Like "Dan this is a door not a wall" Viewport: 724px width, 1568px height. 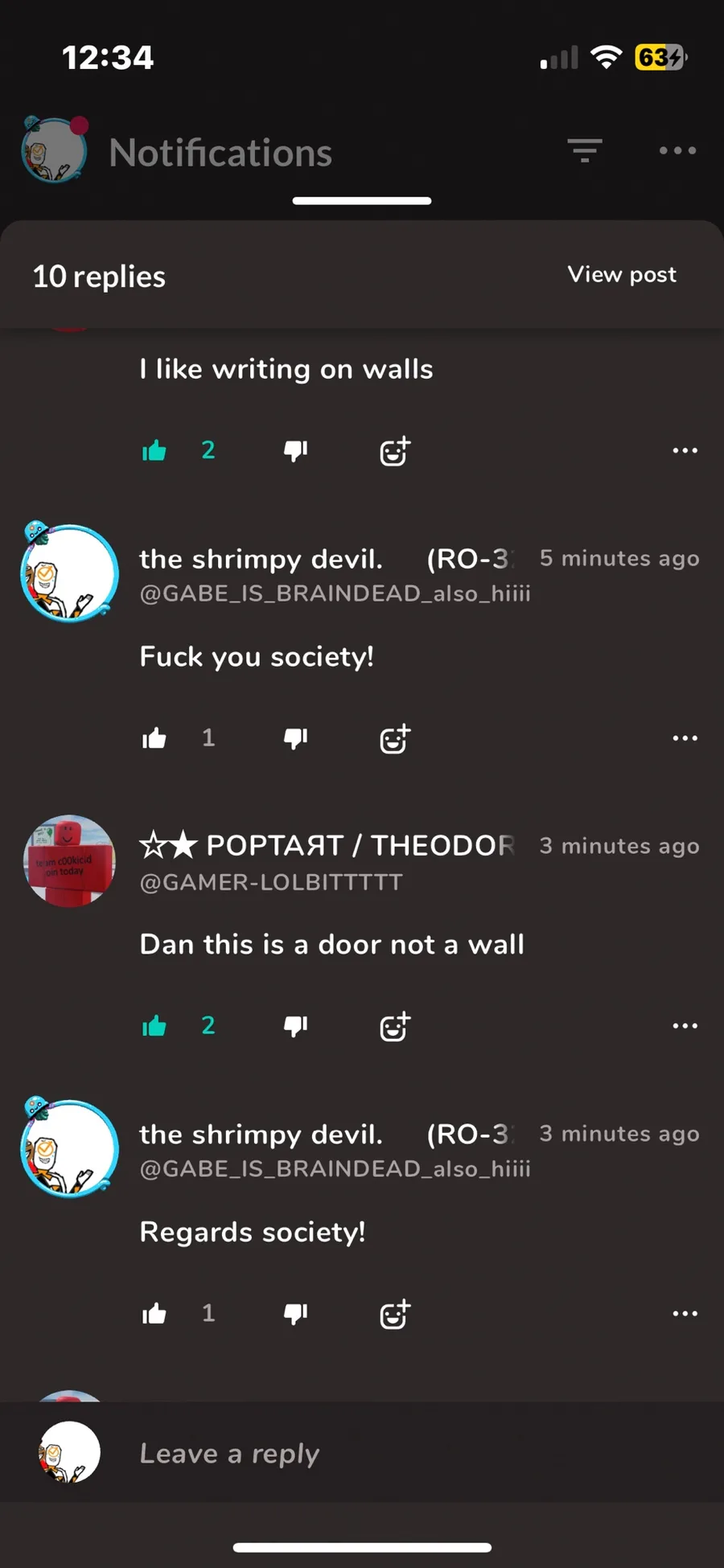pyautogui.click(x=154, y=1026)
